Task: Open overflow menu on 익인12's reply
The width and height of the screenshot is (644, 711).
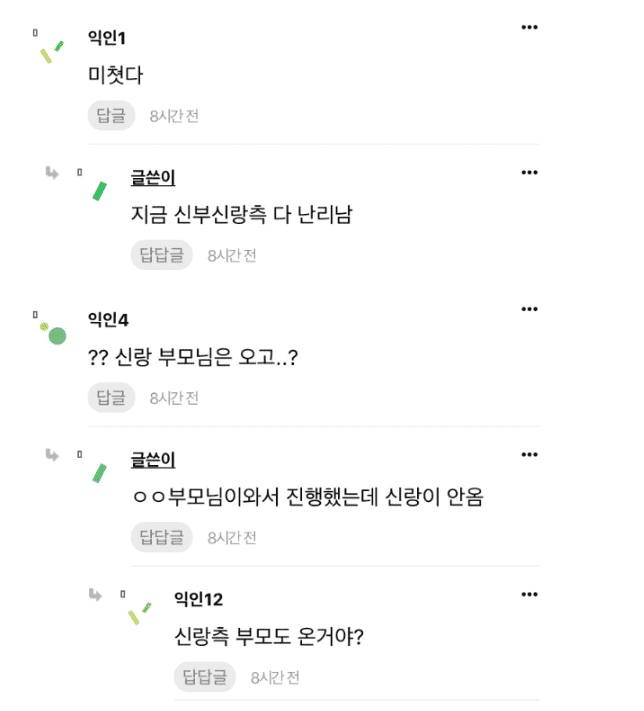Action: click(x=529, y=594)
